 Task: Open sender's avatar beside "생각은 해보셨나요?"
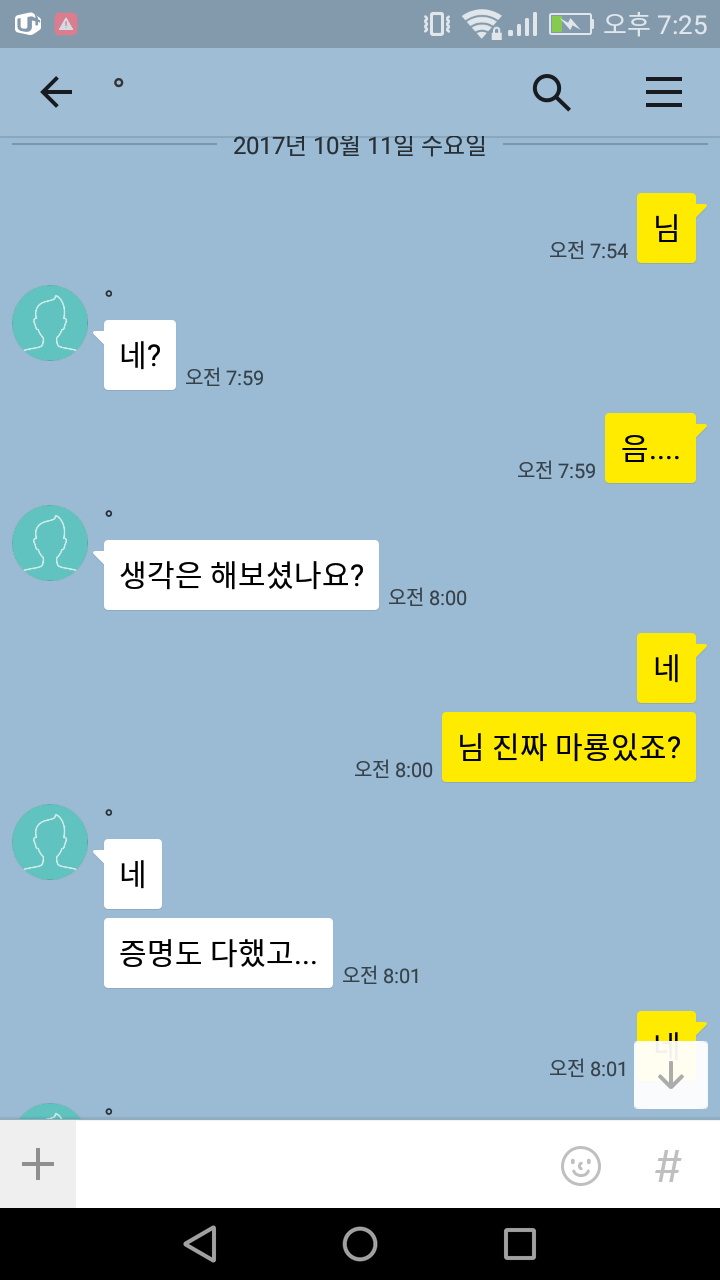coord(50,543)
